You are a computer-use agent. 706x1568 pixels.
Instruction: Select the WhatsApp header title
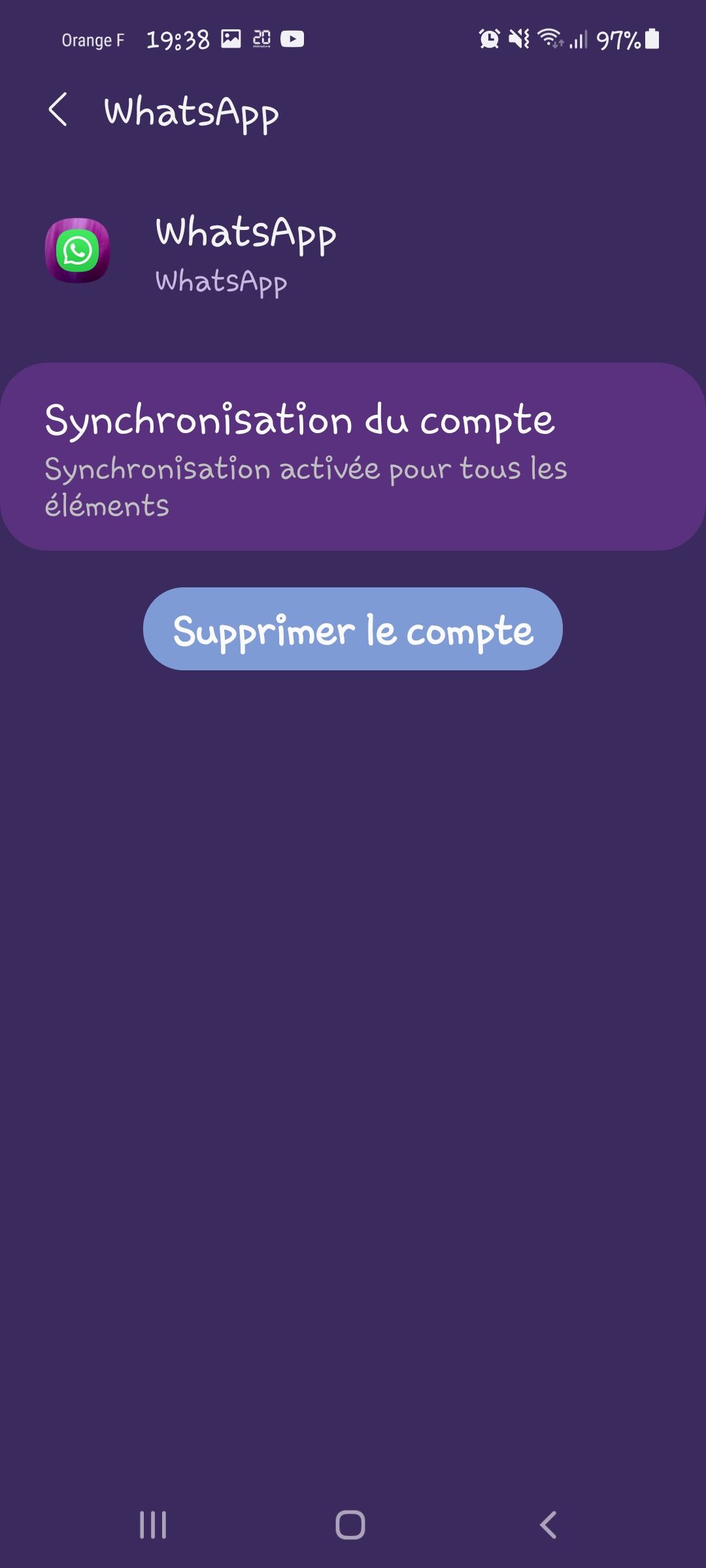click(192, 111)
